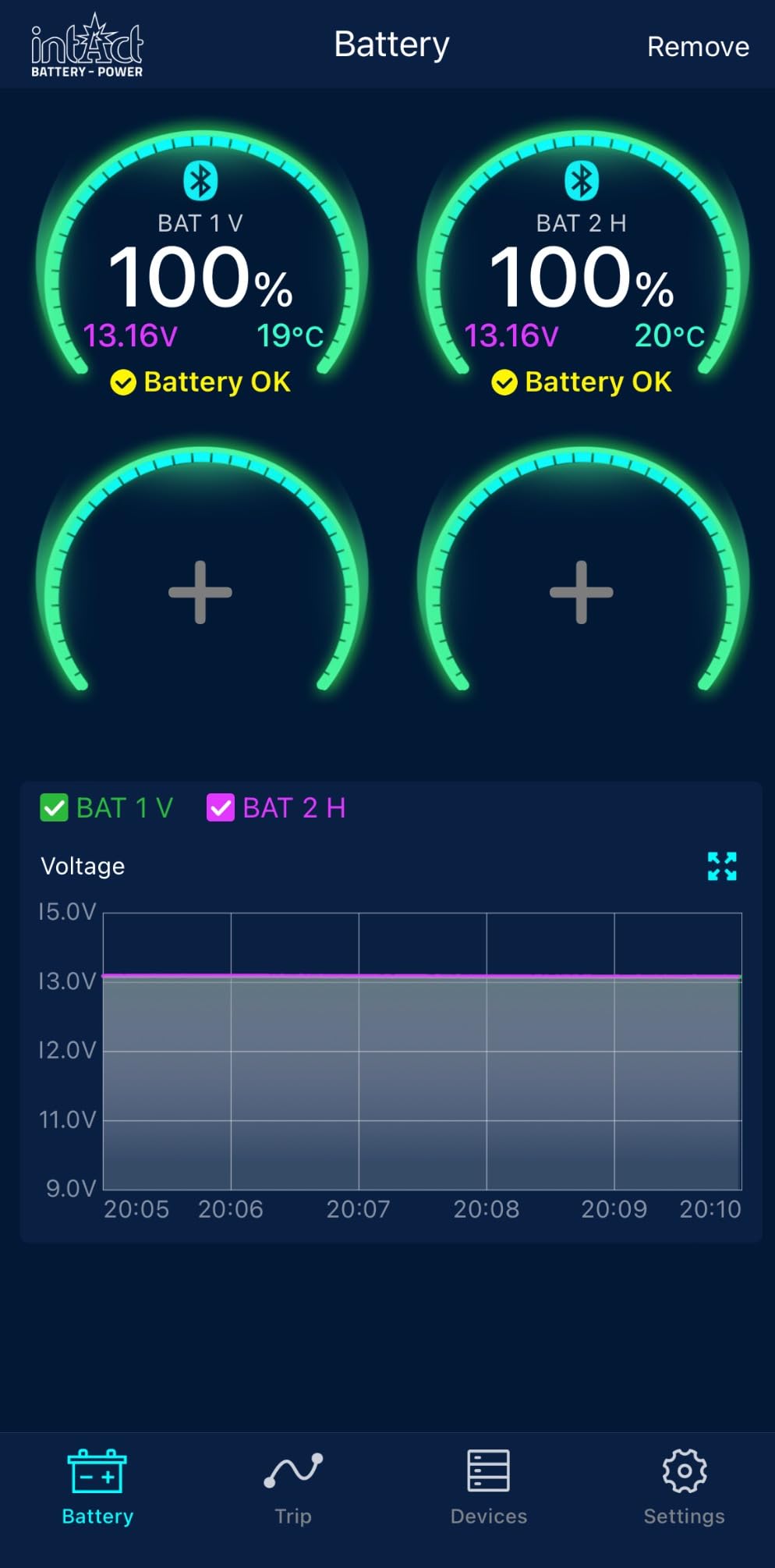This screenshot has height=1568, width=775.
Task: Tap the Bluetooth icon on BAT 2 H gauge
Action: pos(582,180)
